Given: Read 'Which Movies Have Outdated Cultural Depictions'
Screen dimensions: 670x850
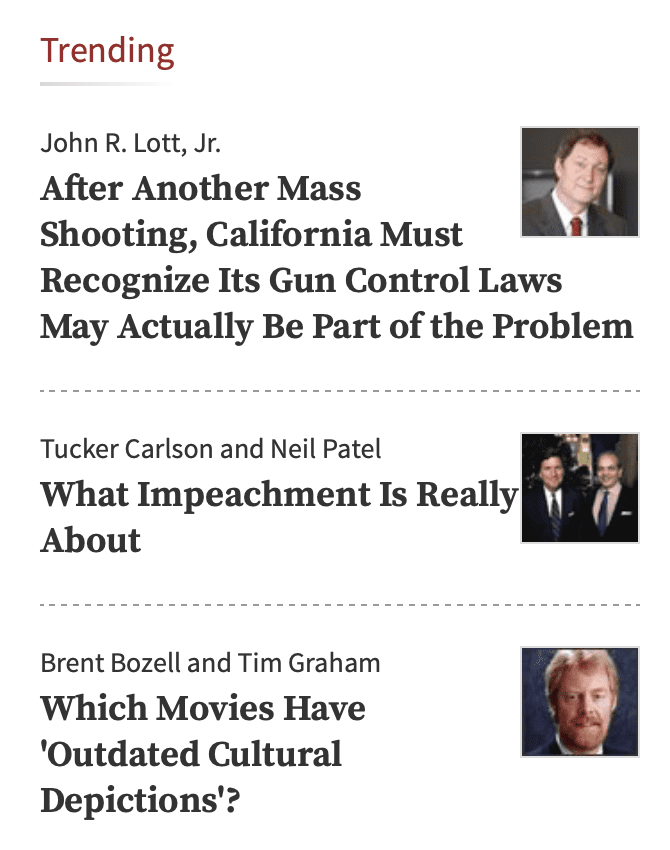Looking at the screenshot, I should 202,754.
